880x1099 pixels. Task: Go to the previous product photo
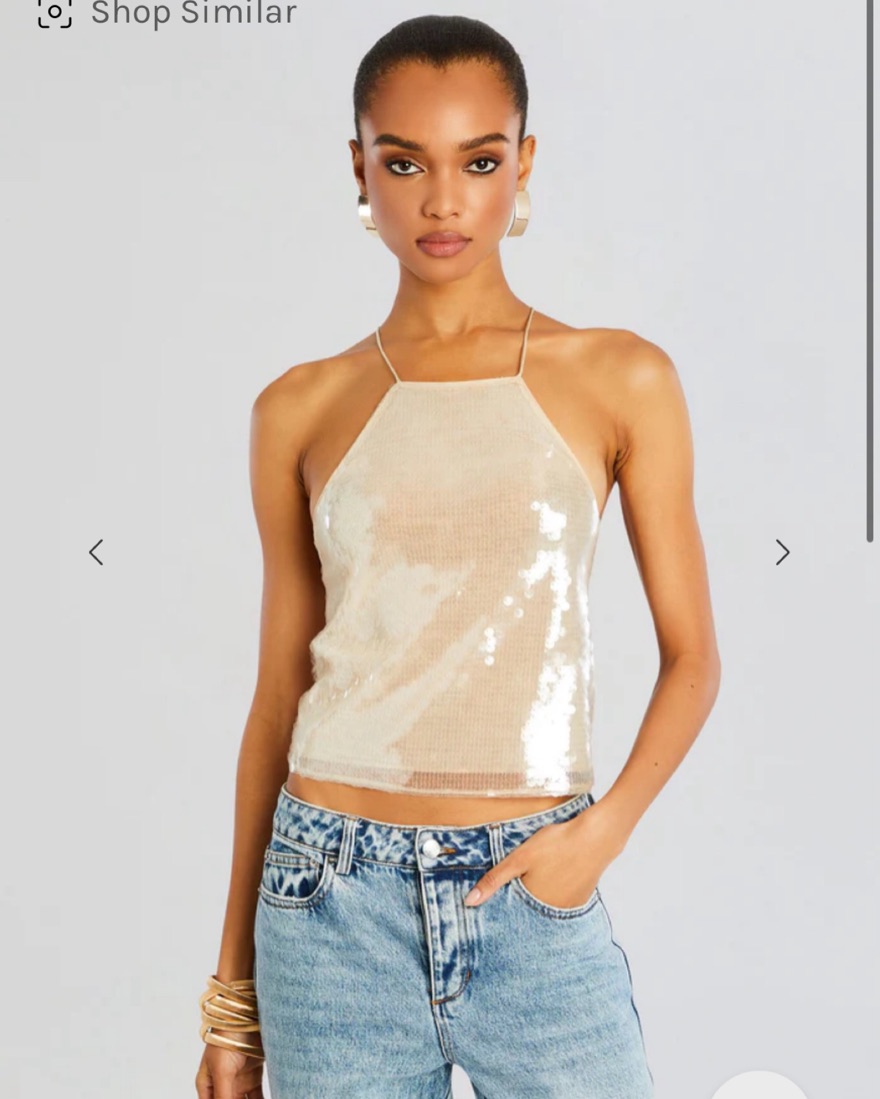96,552
